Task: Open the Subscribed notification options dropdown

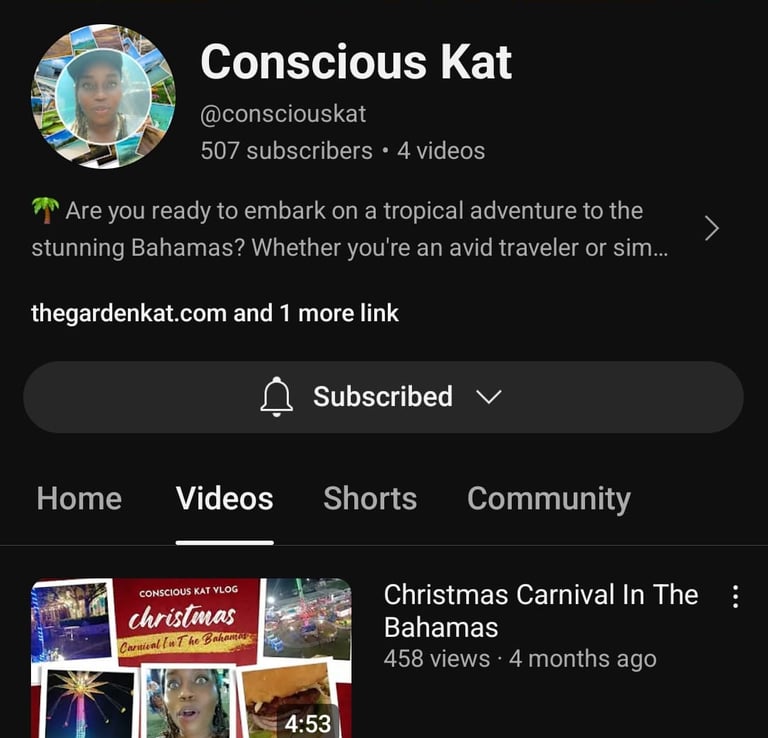Action: point(383,397)
